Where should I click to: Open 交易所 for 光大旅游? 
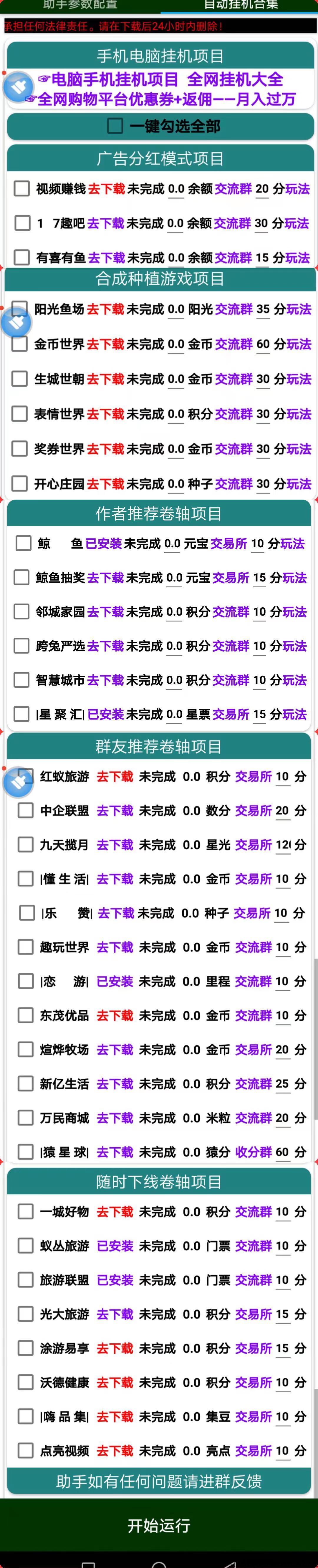pyautogui.click(x=254, y=1314)
